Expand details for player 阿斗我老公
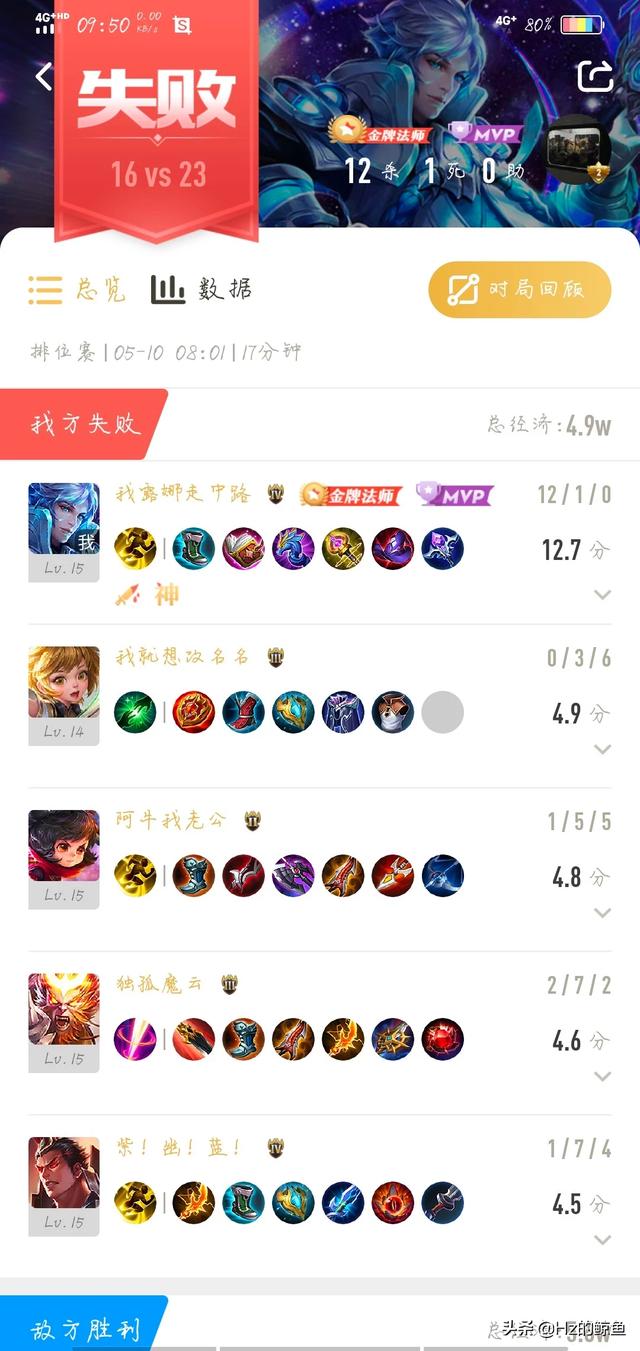The image size is (640, 1351). [602, 913]
